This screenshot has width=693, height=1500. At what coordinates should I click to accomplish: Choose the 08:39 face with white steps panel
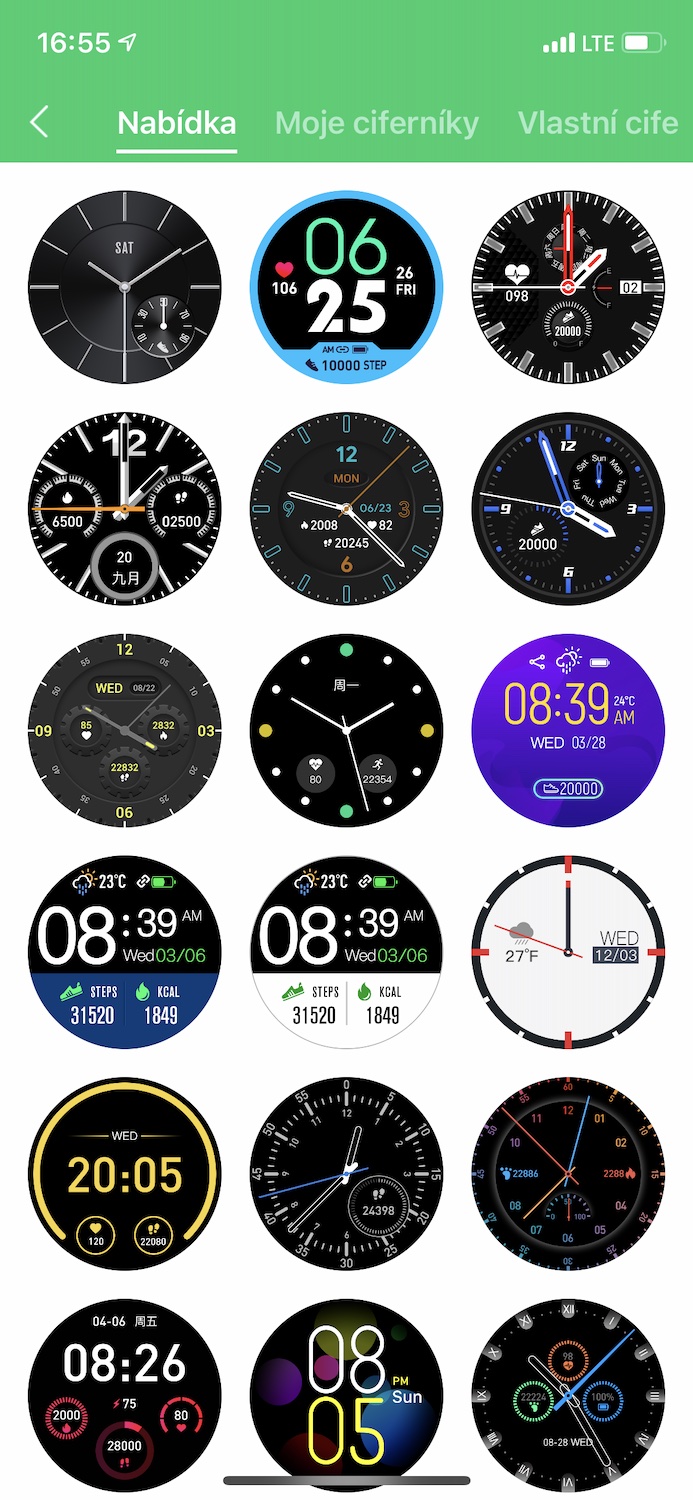point(346,952)
